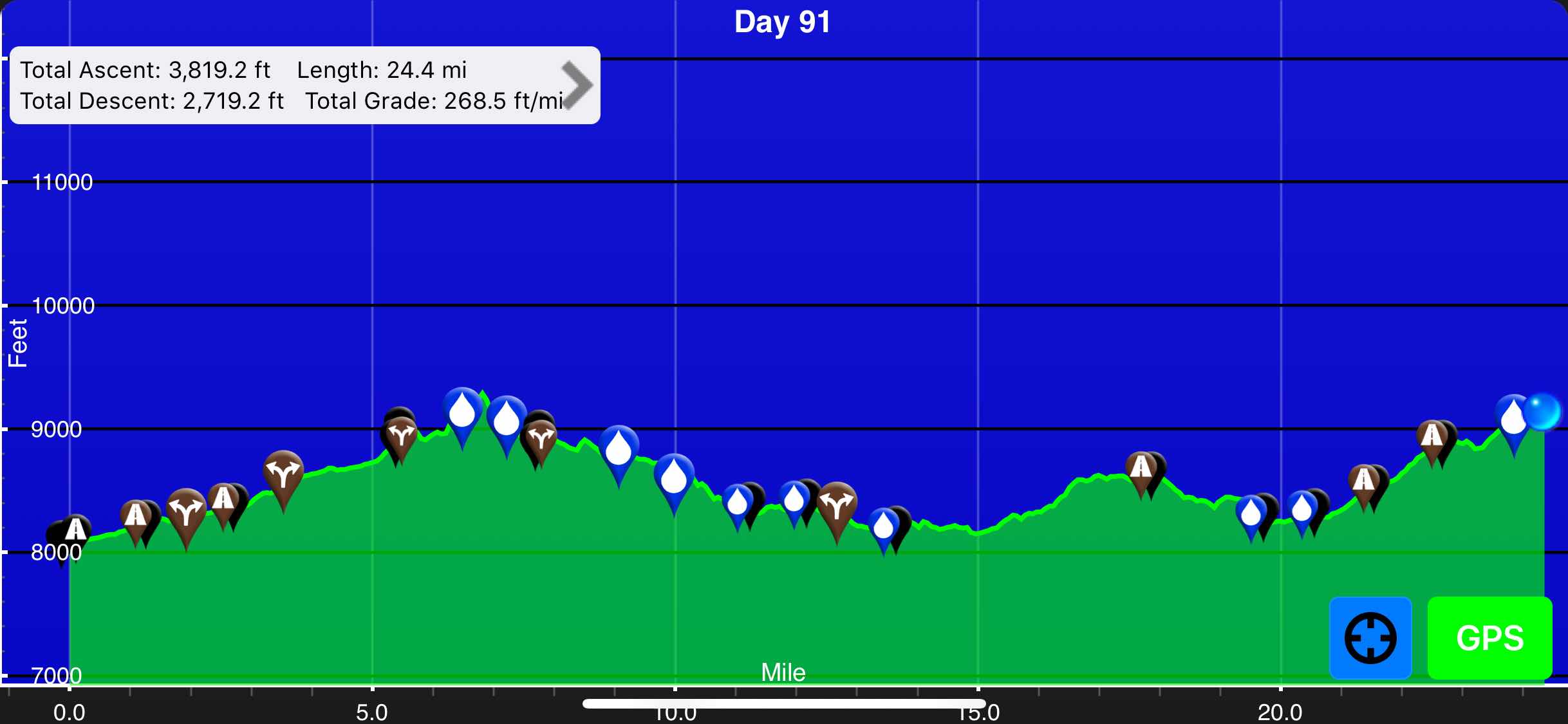This screenshot has width=1568, height=724.
Task: Open the water pin near mile 9
Action: tap(619, 448)
